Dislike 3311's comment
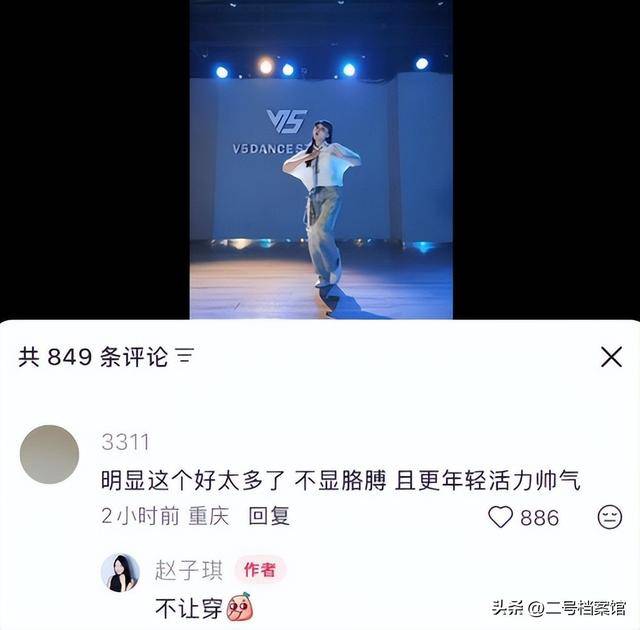 coord(609,517)
